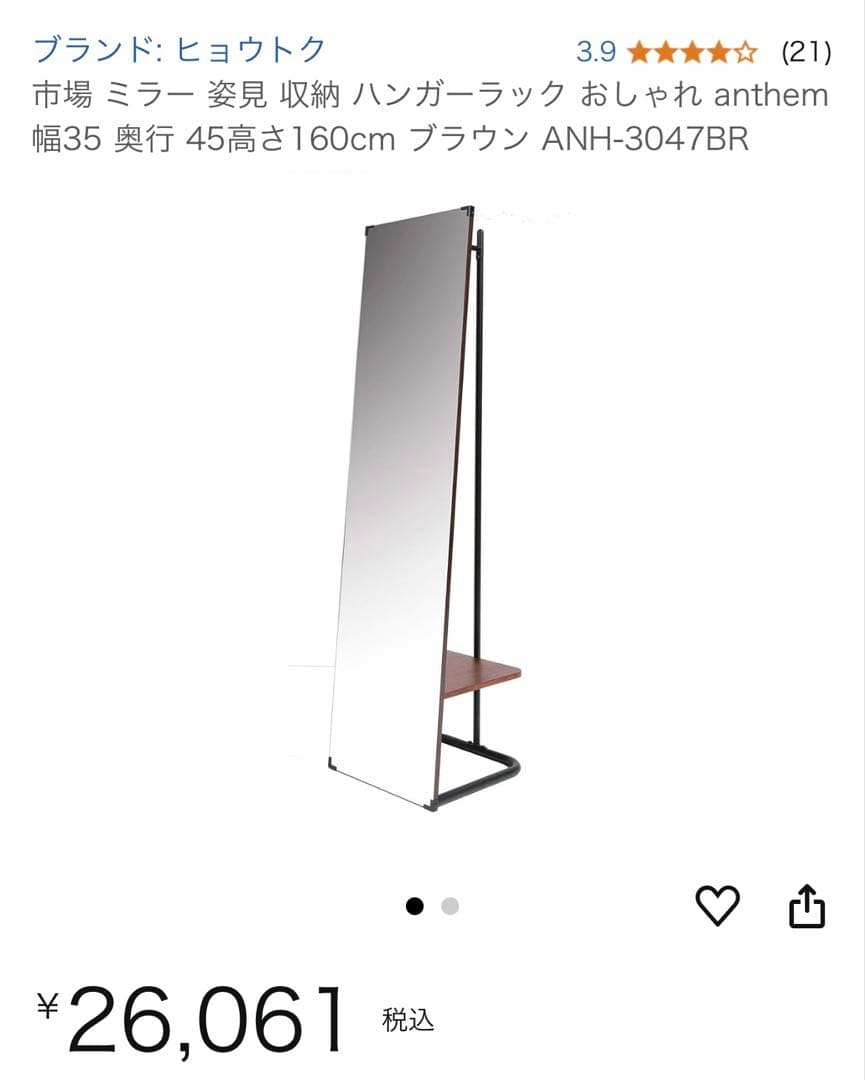Add item to wishlist with heart icon
This screenshot has height=1080, width=865.
tap(716, 905)
